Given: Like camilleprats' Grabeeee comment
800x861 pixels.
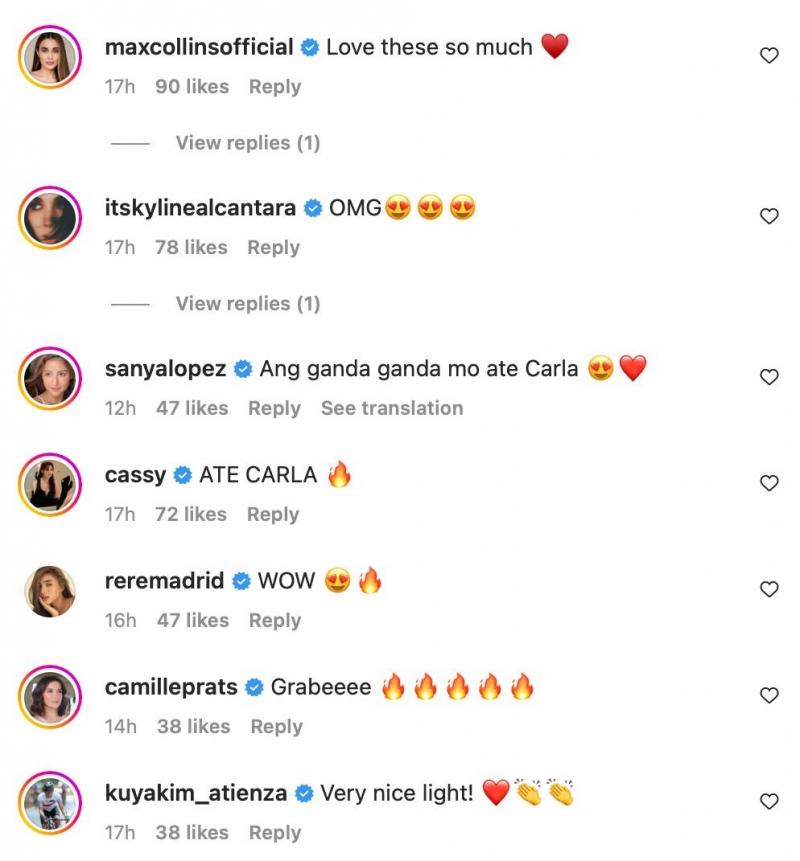Looking at the screenshot, I should [x=769, y=695].
